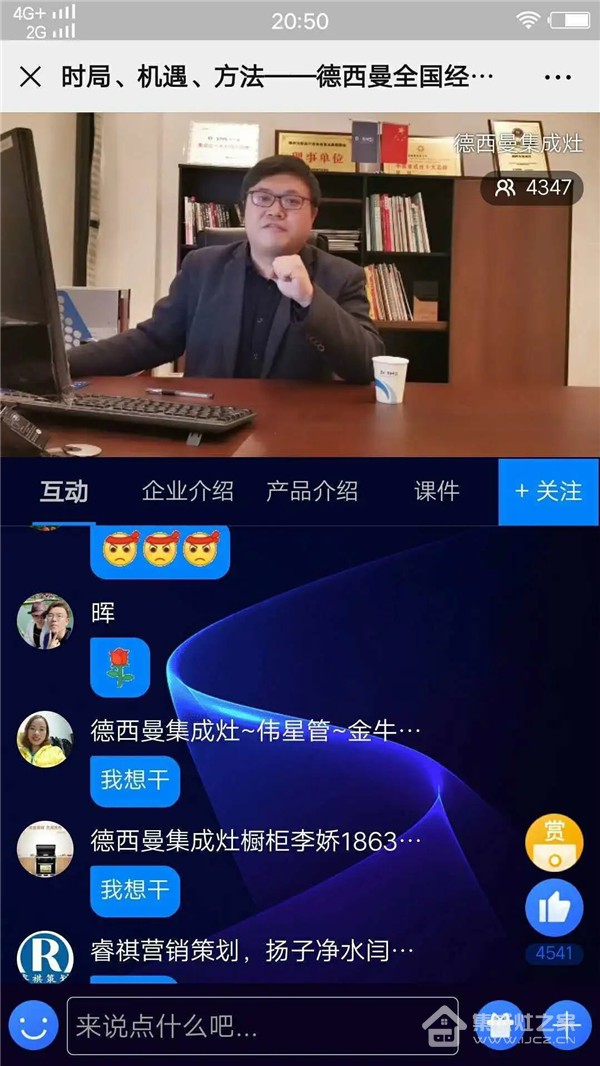Viewport: 600px width, 1066px height.
Task: Tap the live video player
Action: pos(300,285)
